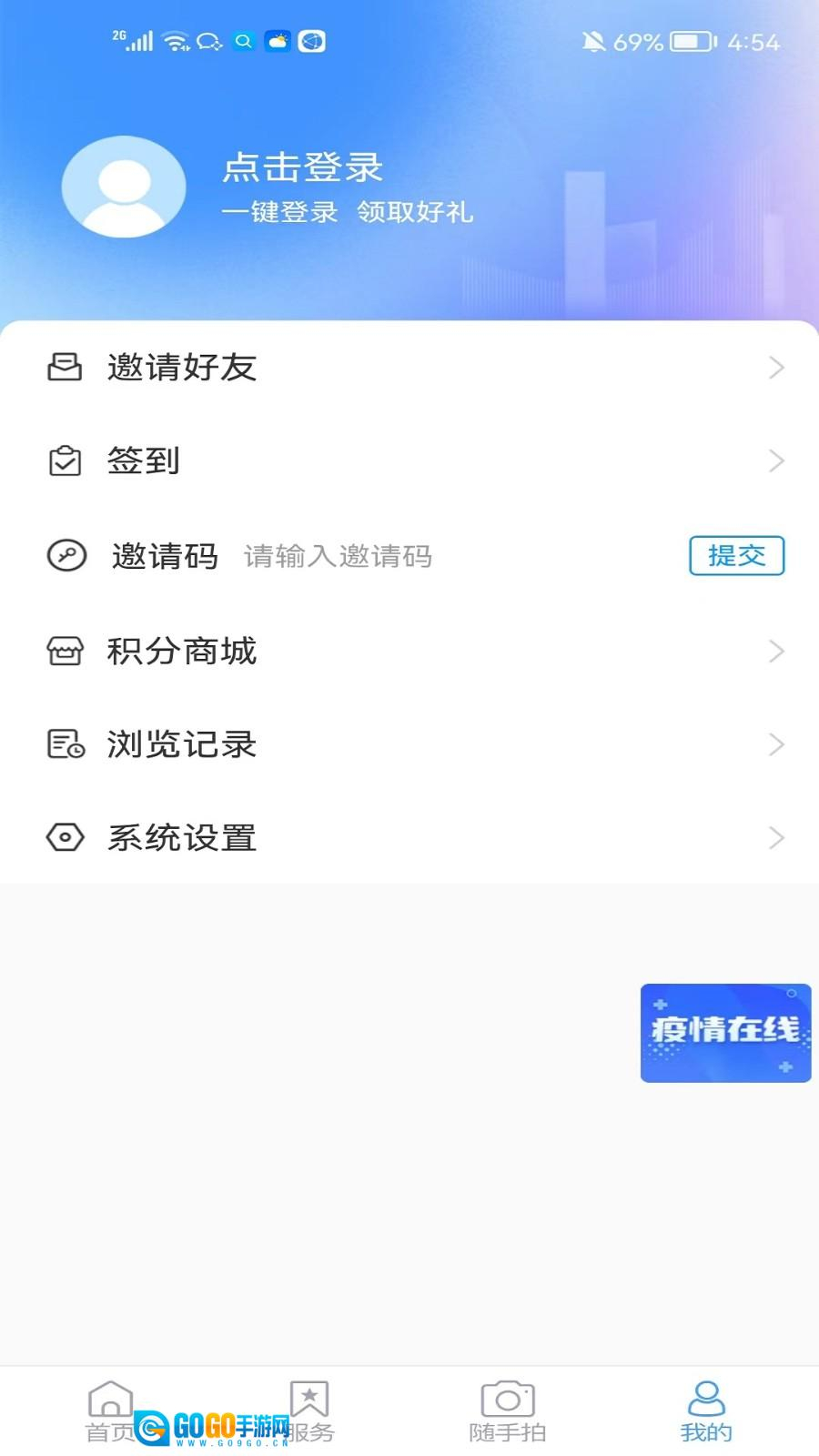Switch to the 服务 tab
Viewport: 819px width, 1456px height.
tap(309, 1410)
